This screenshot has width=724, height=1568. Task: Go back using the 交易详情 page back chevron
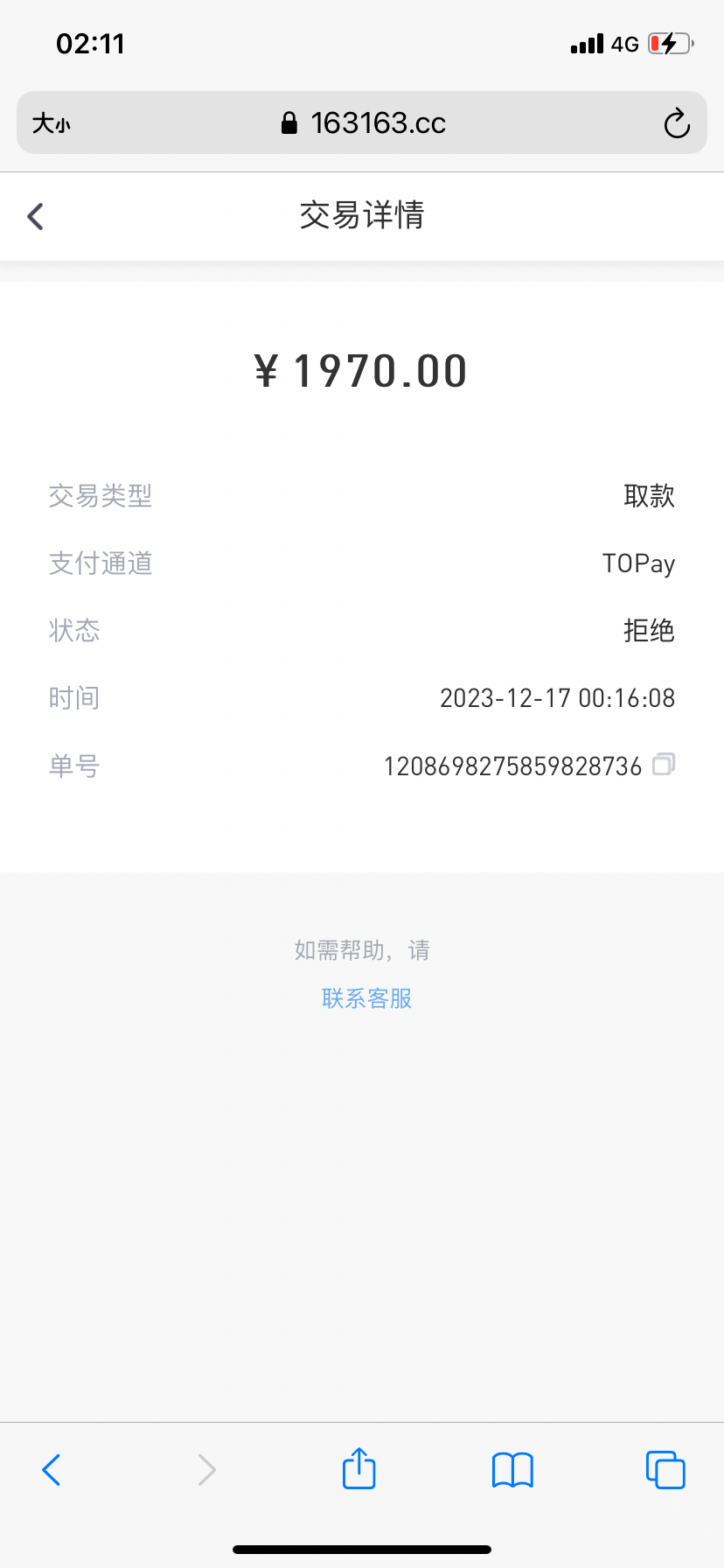(34, 215)
